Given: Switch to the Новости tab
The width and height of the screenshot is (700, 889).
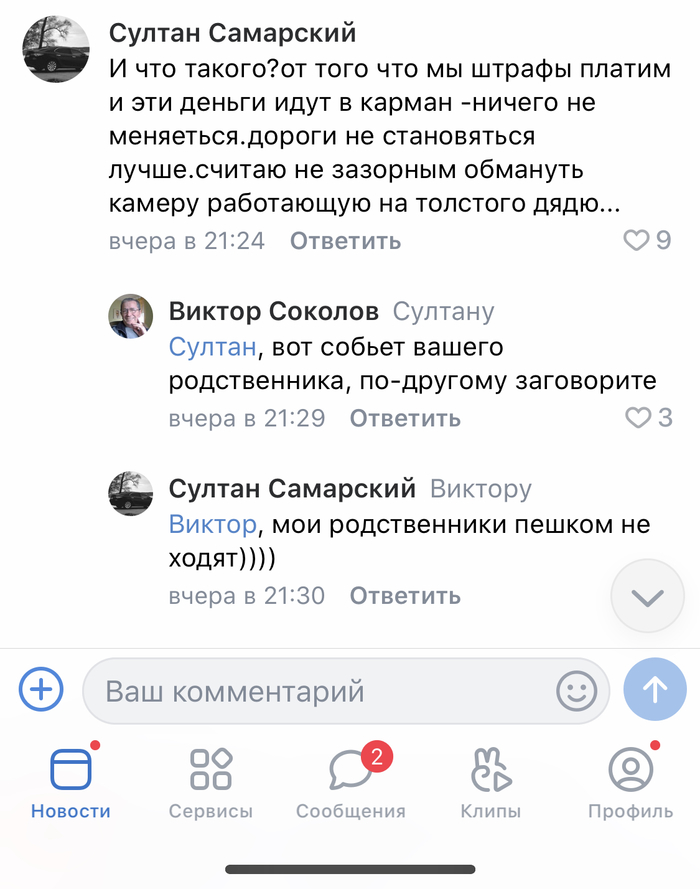Looking at the screenshot, I should click(x=71, y=783).
